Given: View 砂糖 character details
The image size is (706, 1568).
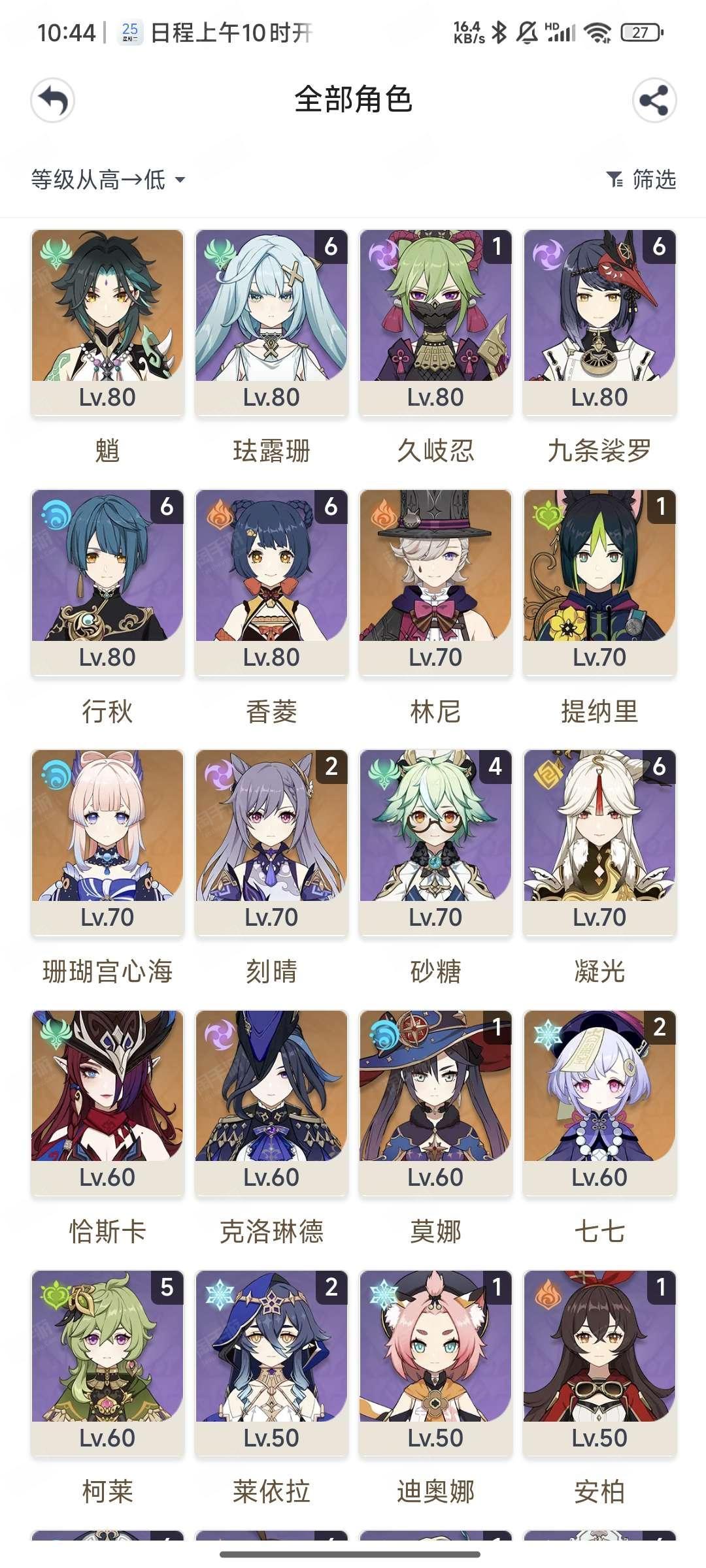Looking at the screenshot, I should (x=435, y=842).
